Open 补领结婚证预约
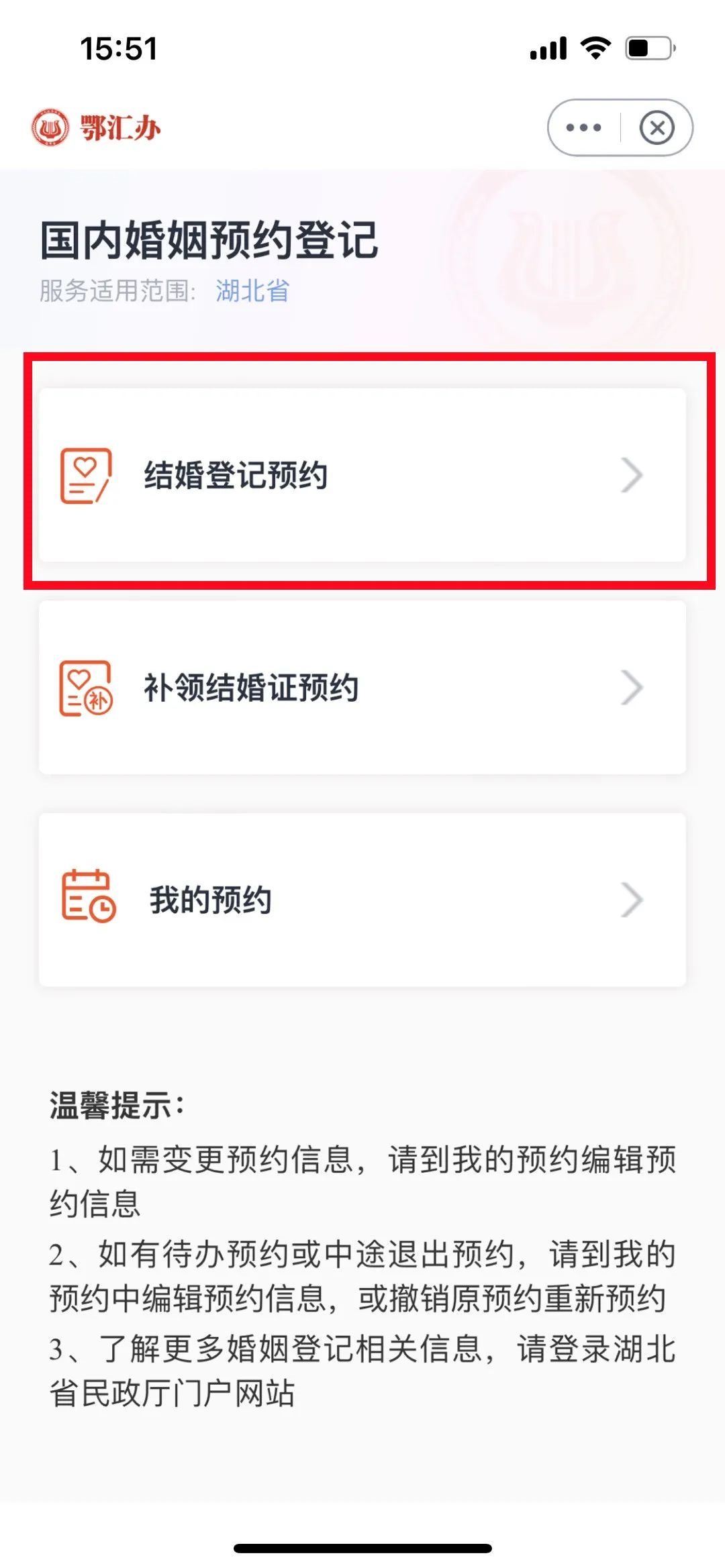The height and width of the screenshot is (1568, 725). (x=362, y=687)
